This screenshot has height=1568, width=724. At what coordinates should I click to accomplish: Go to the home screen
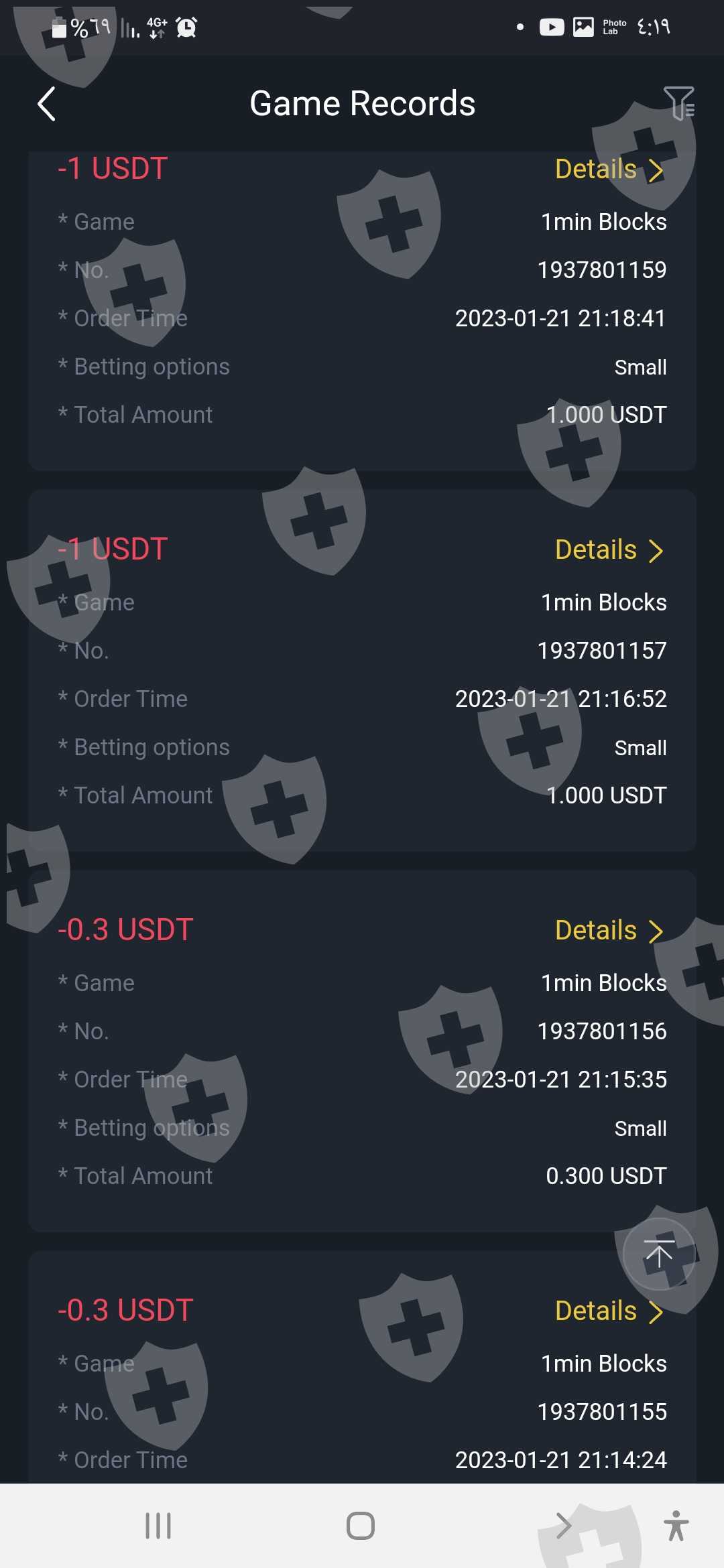coord(361,1526)
